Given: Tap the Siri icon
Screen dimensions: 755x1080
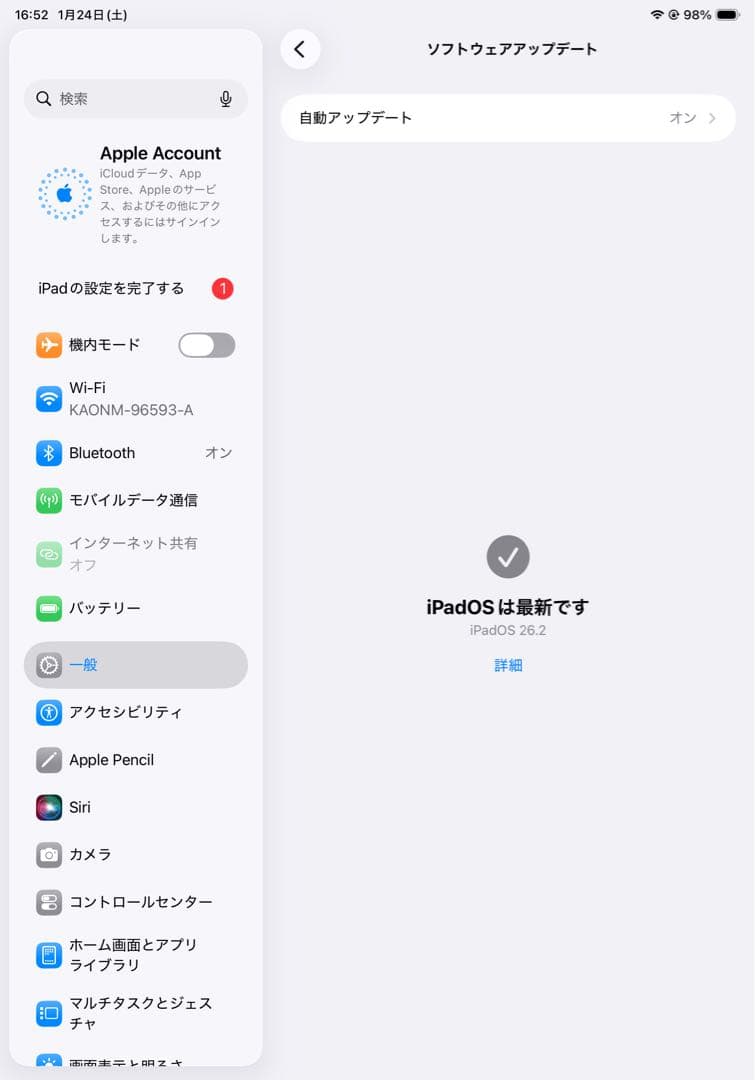Looking at the screenshot, I should tap(47, 807).
